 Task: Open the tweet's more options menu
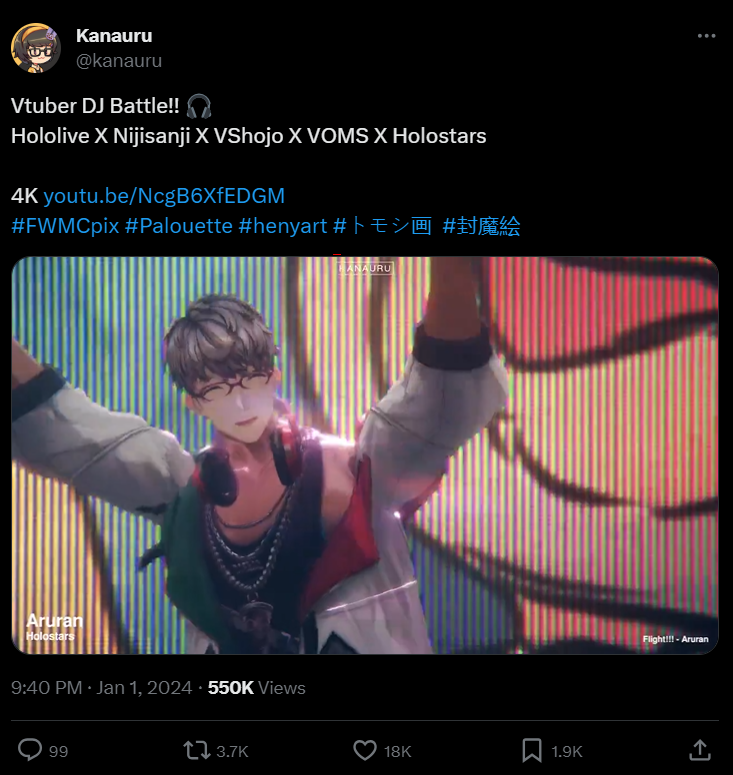point(706,36)
